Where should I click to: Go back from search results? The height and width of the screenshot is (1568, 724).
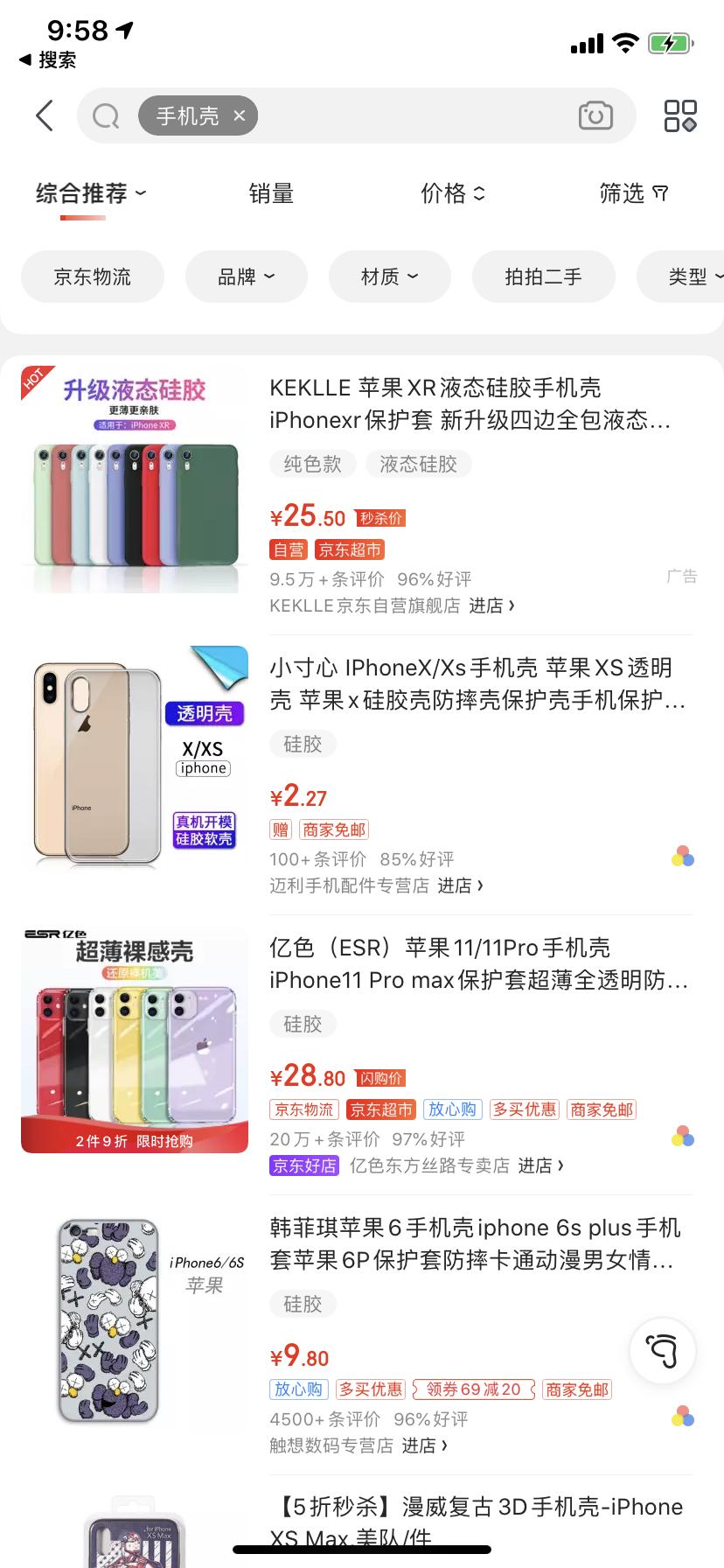click(x=45, y=115)
